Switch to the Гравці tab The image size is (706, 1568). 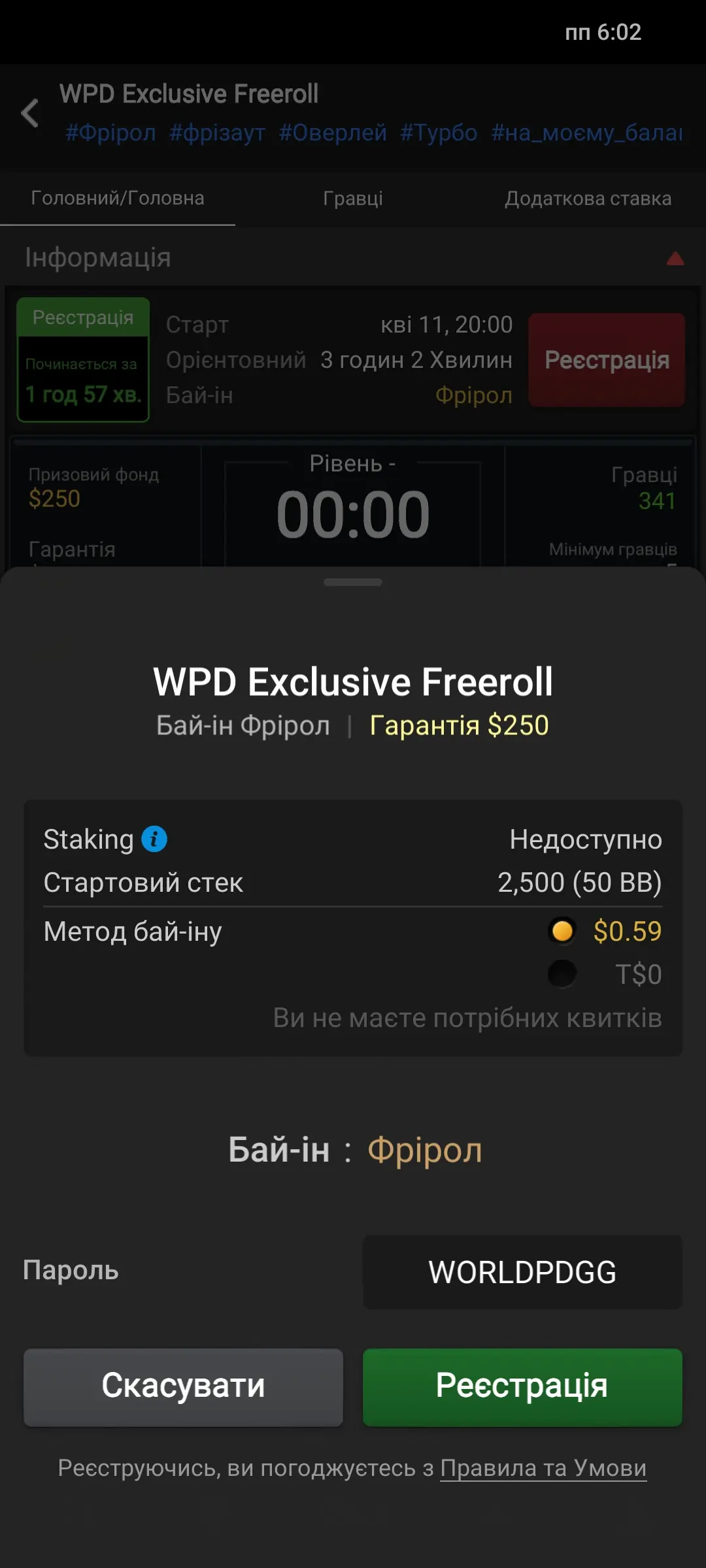point(353,198)
